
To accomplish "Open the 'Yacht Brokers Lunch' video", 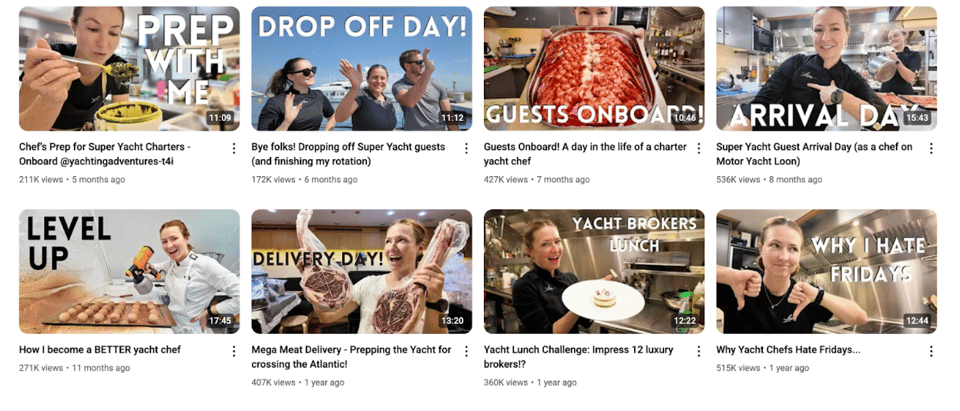I will (x=593, y=271).
